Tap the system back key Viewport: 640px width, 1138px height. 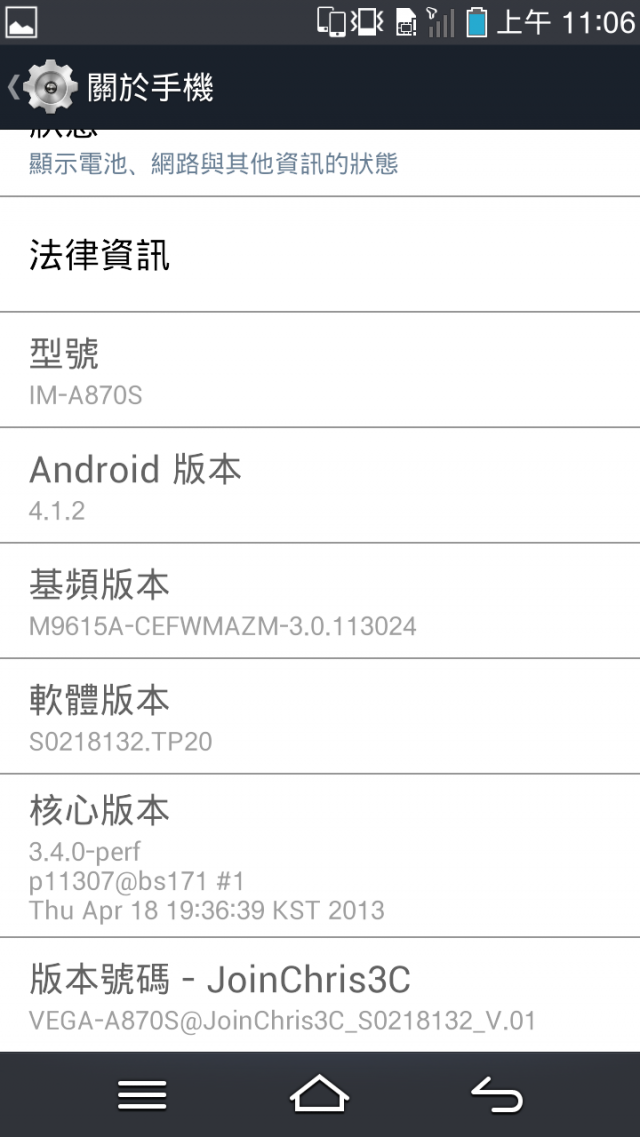(x=498, y=1094)
